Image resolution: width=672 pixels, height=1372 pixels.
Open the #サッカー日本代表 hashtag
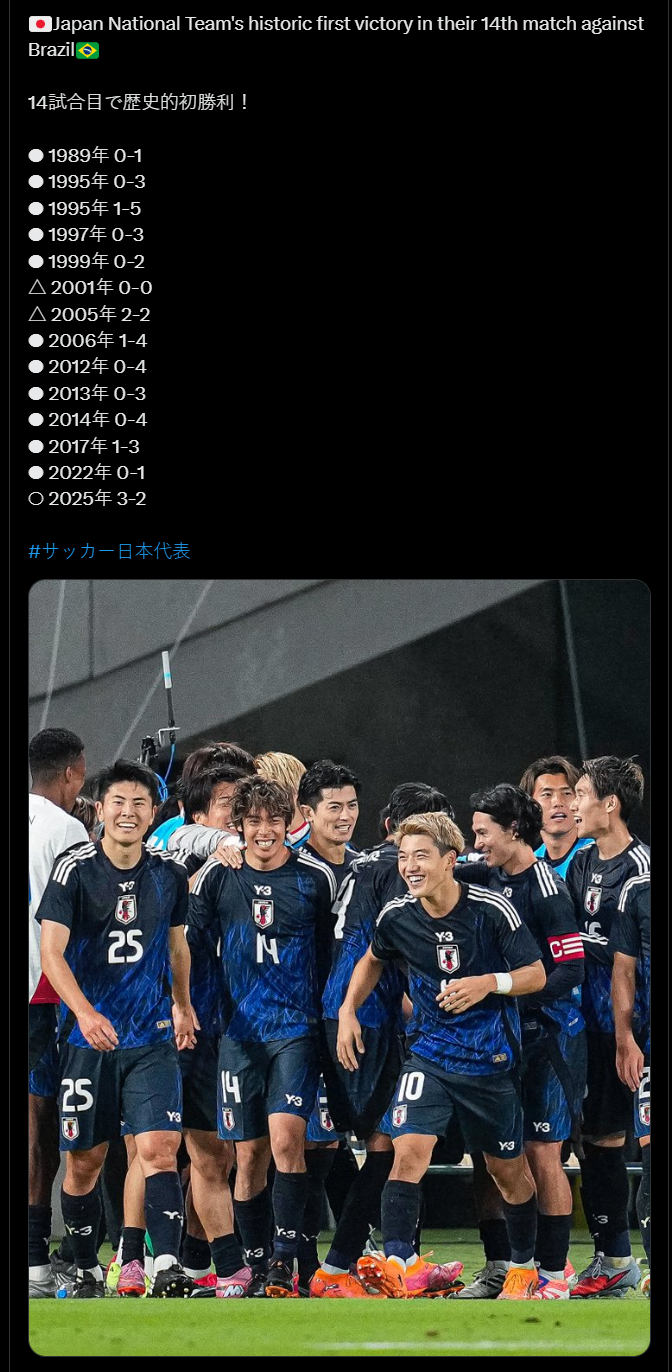(x=109, y=551)
